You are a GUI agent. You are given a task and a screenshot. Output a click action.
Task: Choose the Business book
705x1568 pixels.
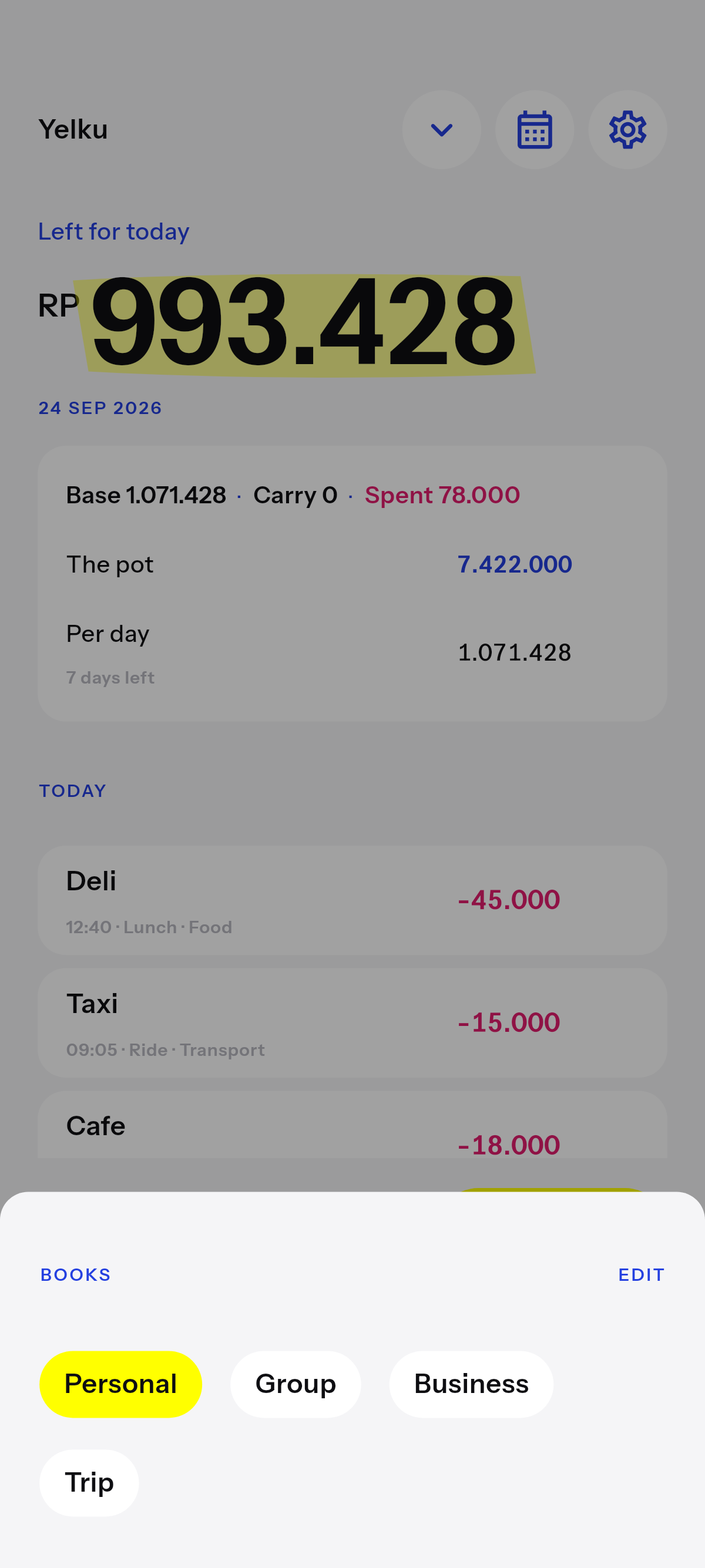[x=471, y=1384]
